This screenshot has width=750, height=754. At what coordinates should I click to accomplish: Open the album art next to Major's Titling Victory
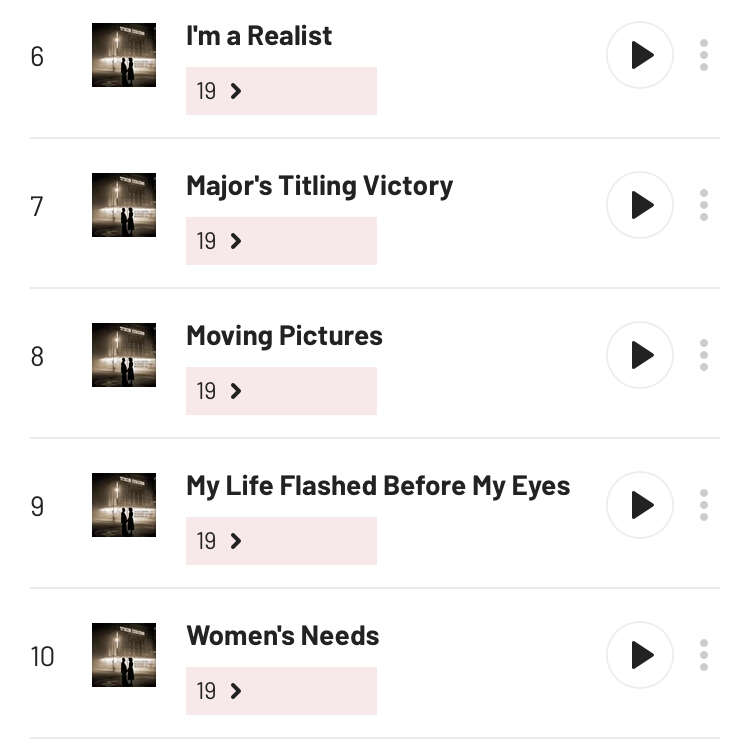coord(124,205)
